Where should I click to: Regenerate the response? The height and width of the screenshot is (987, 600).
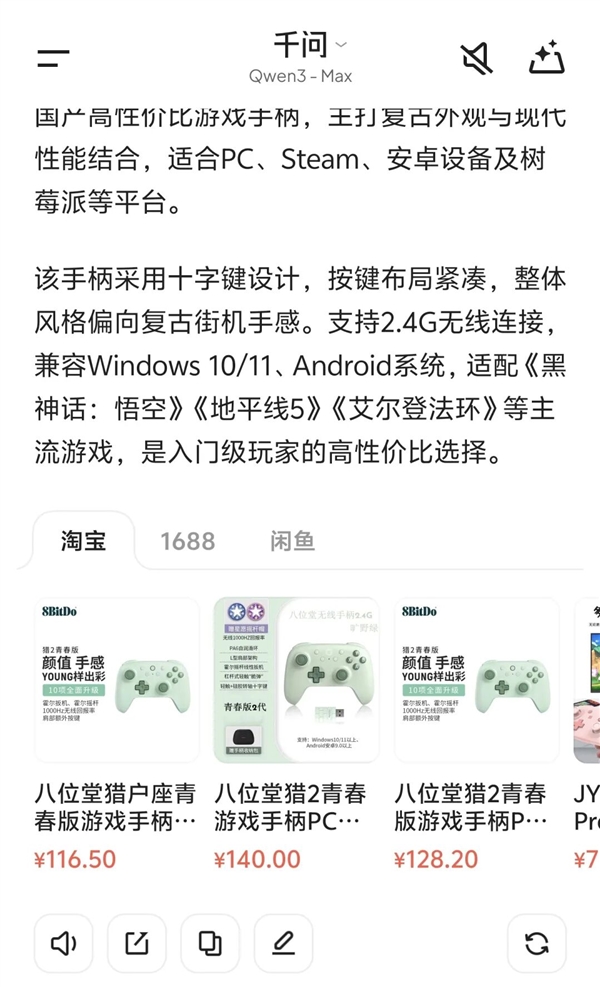[536, 943]
